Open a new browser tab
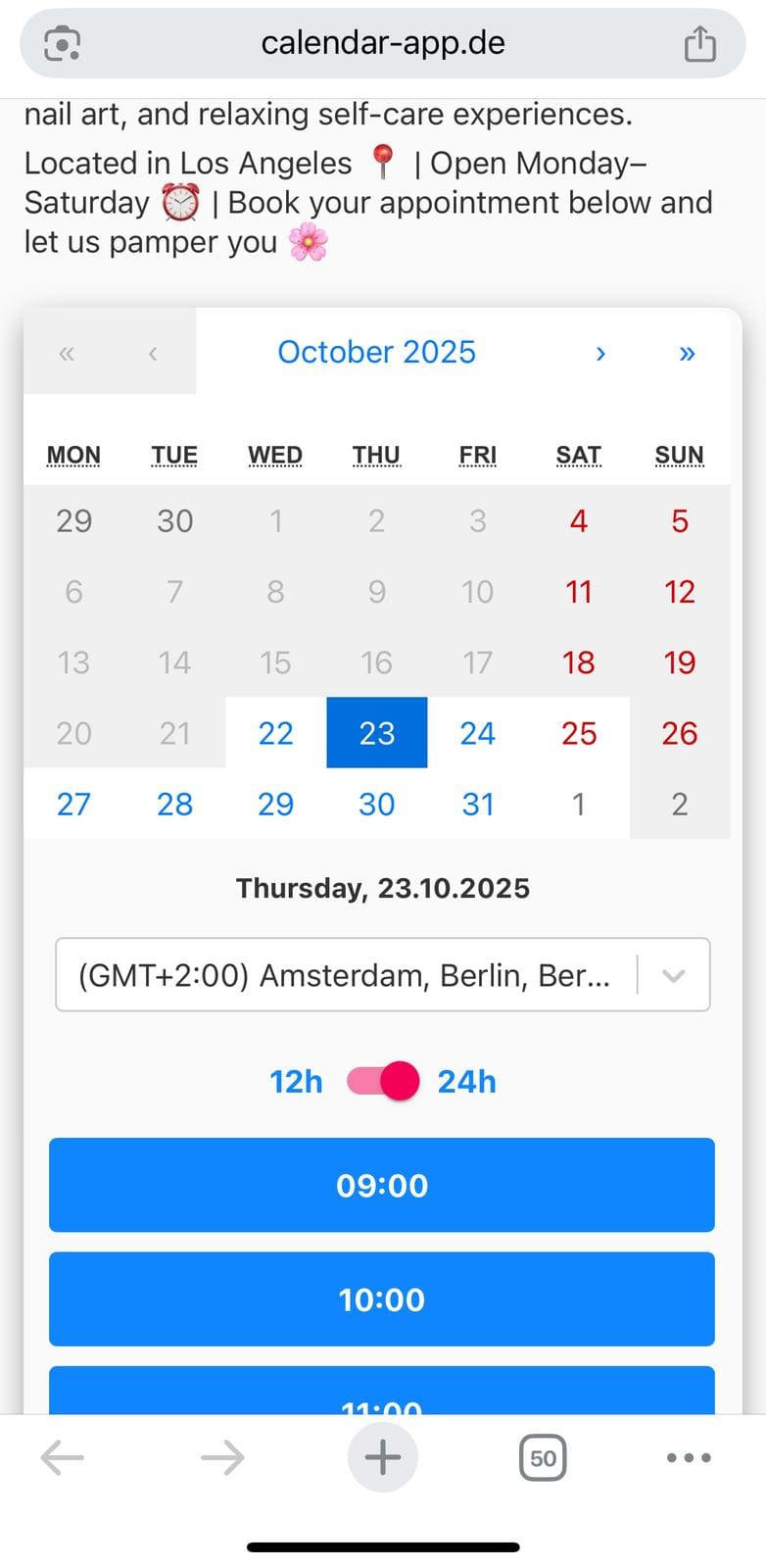Viewport: 766px width, 1568px height. click(x=382, y=1457)
